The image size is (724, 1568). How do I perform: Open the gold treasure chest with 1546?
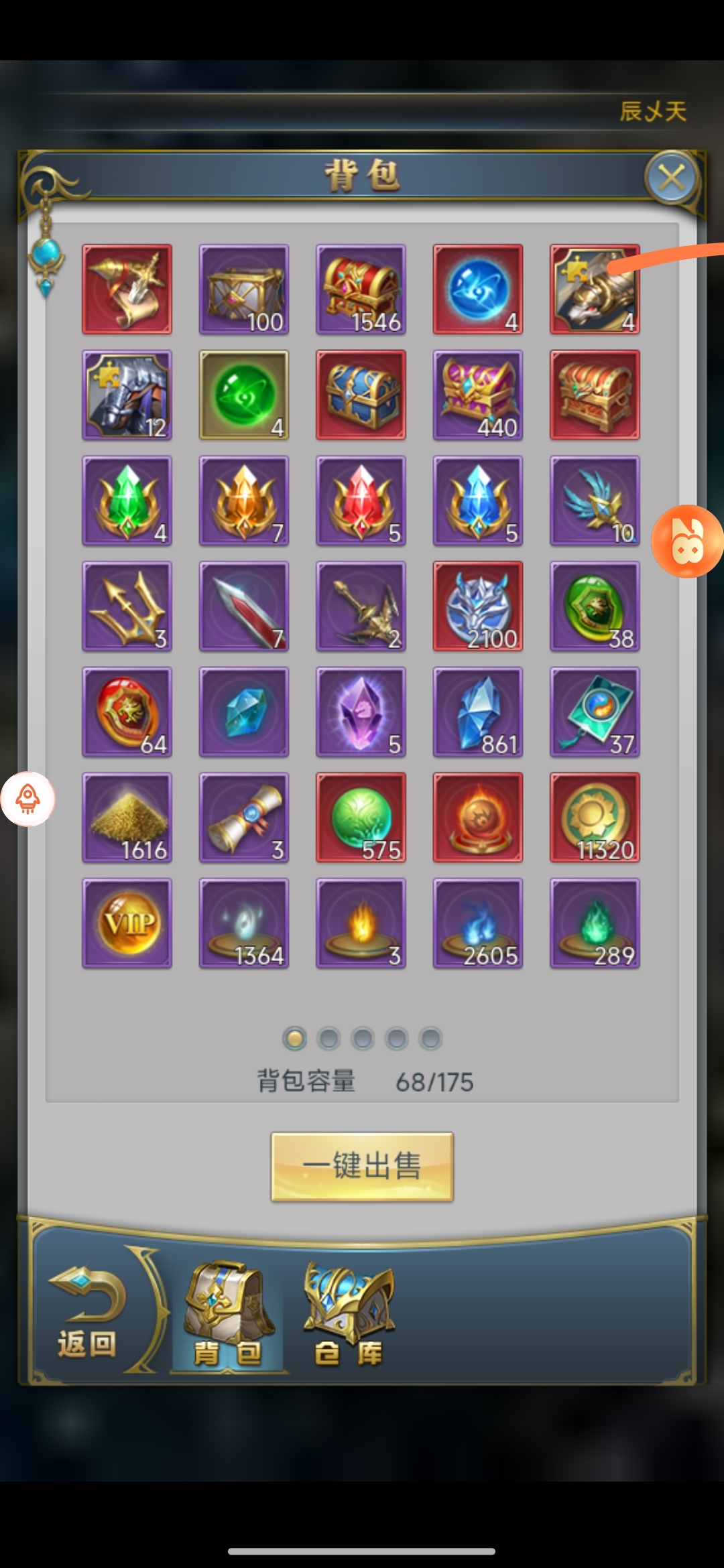tap(361, 289)
